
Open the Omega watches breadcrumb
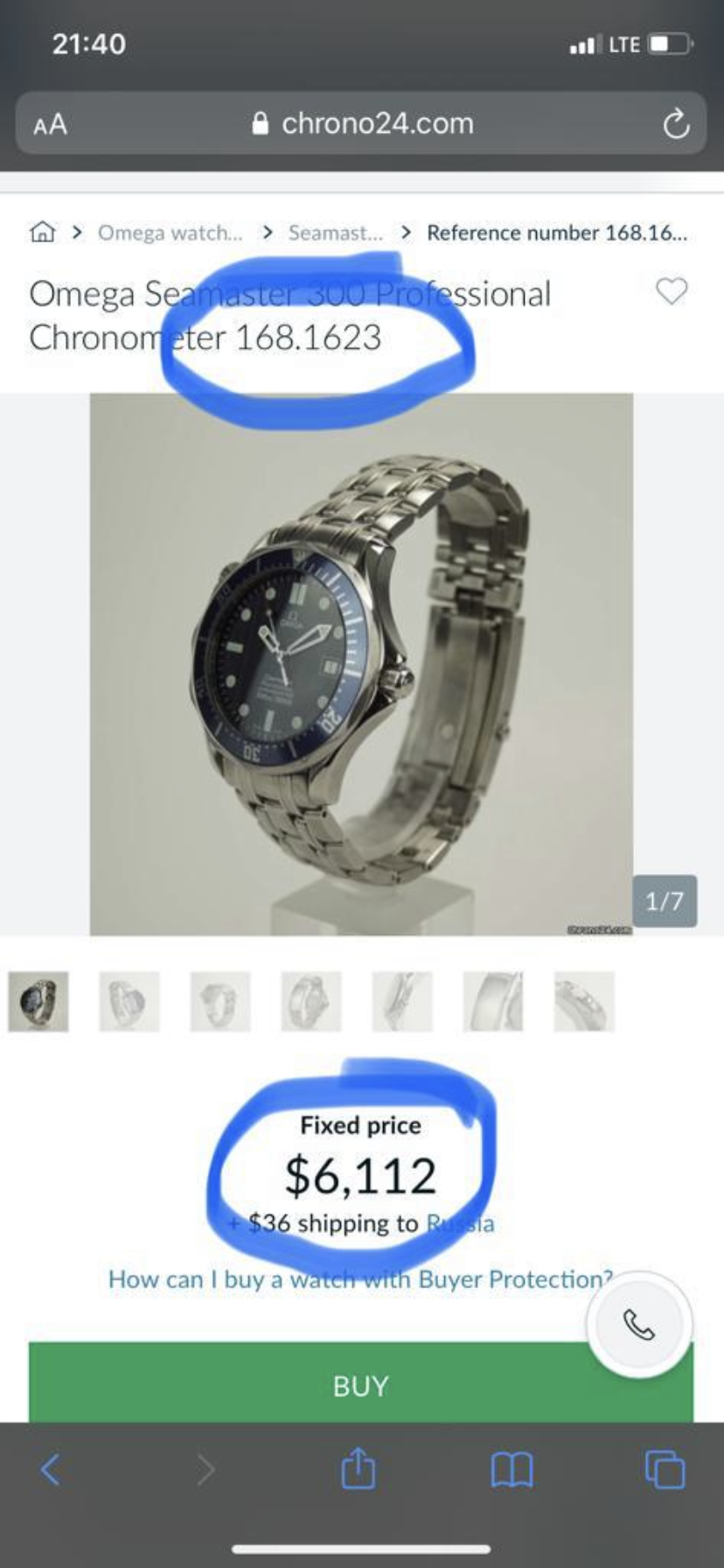[x=170, y=232]
